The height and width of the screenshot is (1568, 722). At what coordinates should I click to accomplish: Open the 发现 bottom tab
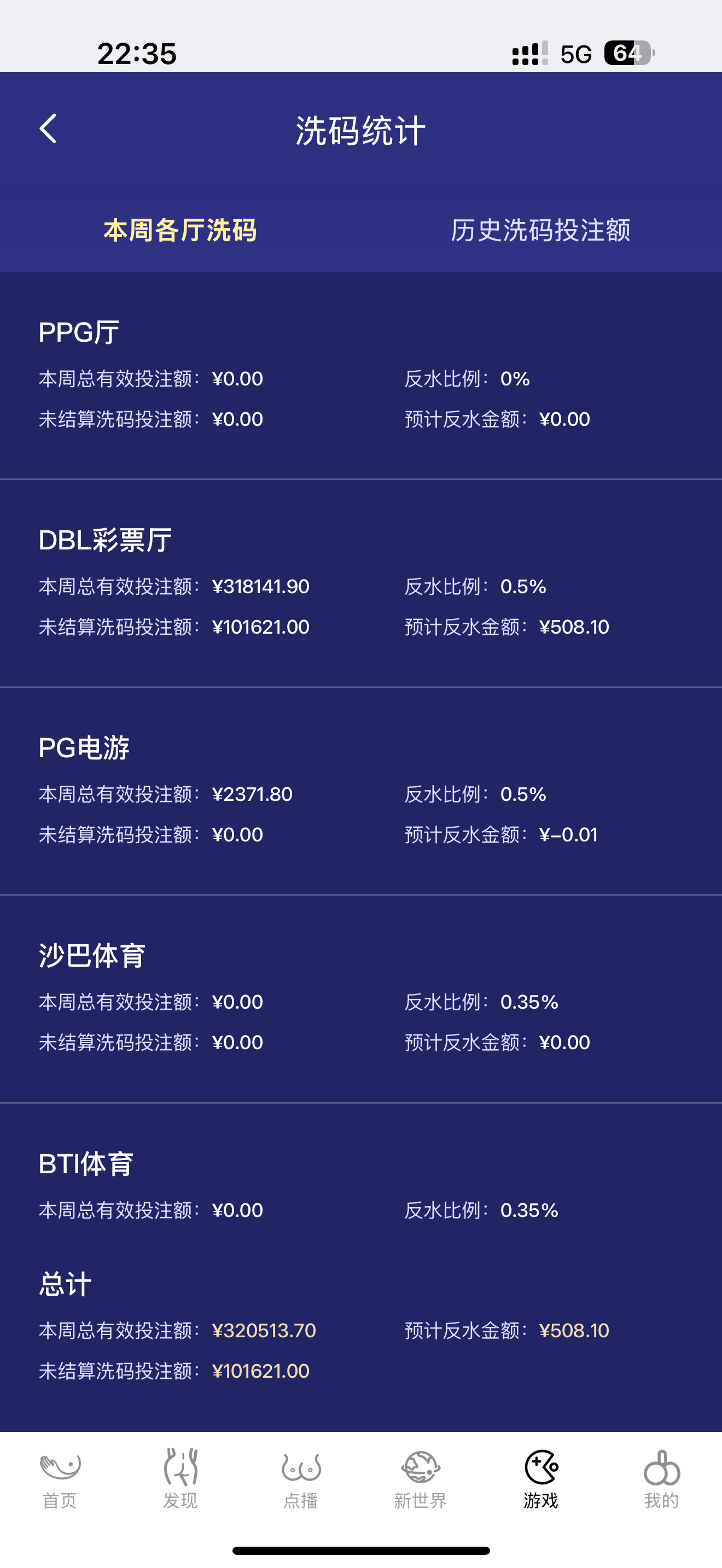180,1478
